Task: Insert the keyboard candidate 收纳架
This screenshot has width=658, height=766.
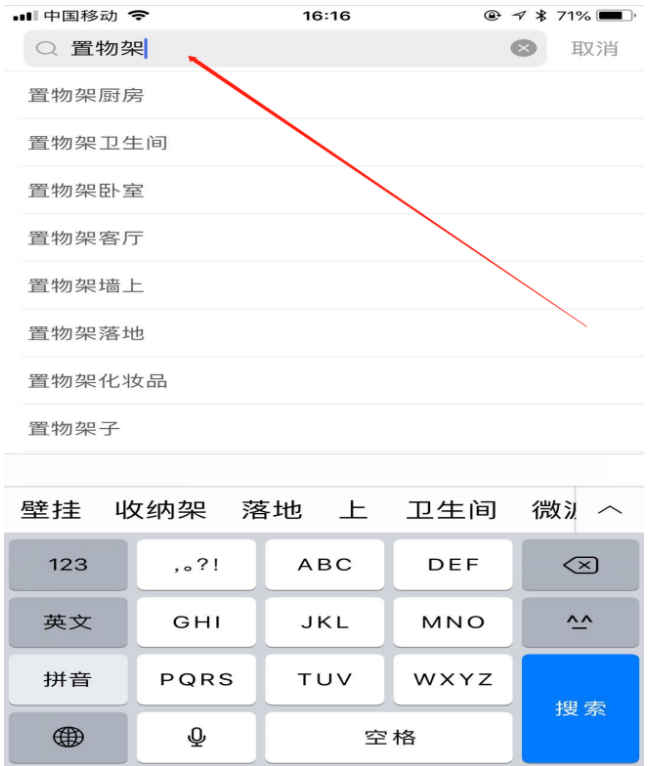Action: (161, 510)
